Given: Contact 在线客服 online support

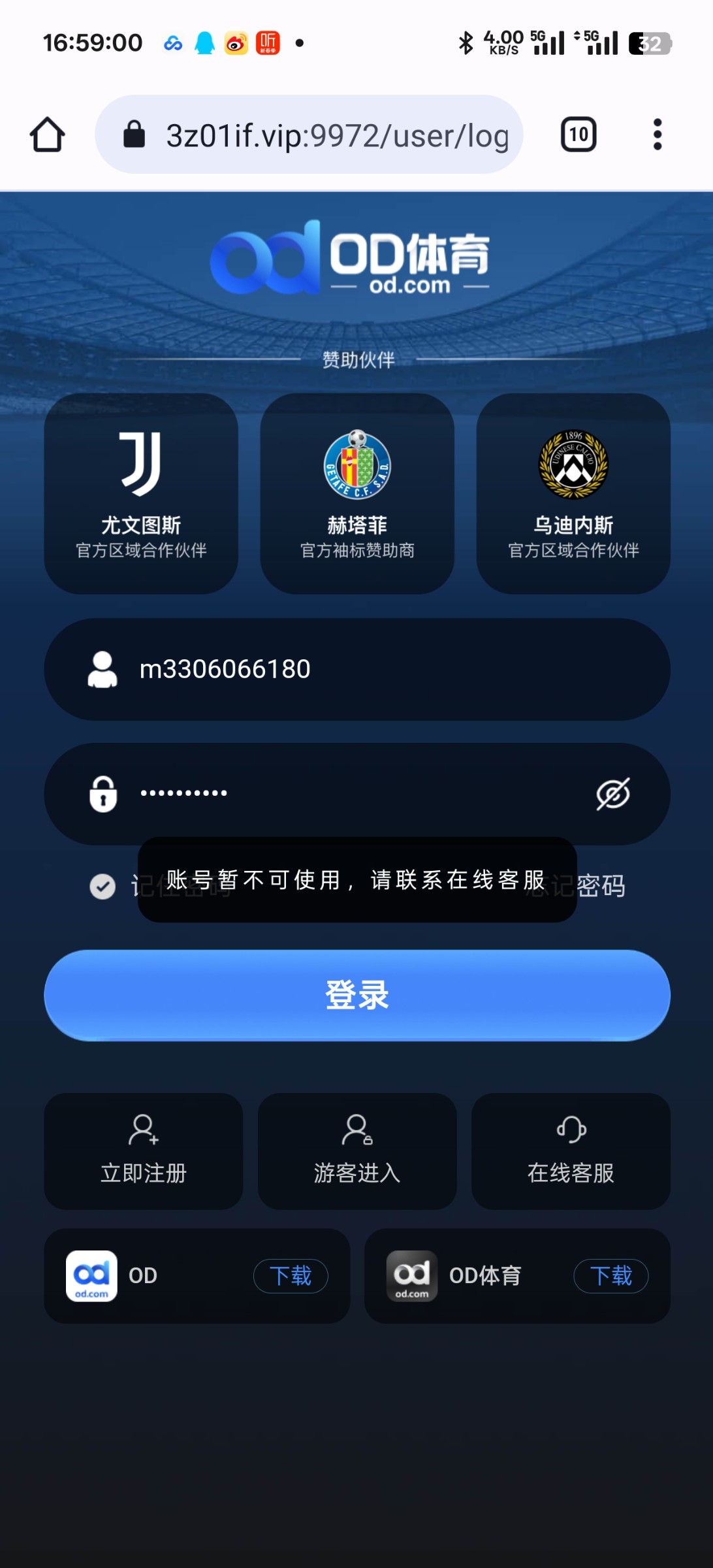Looking at the screenshot, I should point(571,1151).
